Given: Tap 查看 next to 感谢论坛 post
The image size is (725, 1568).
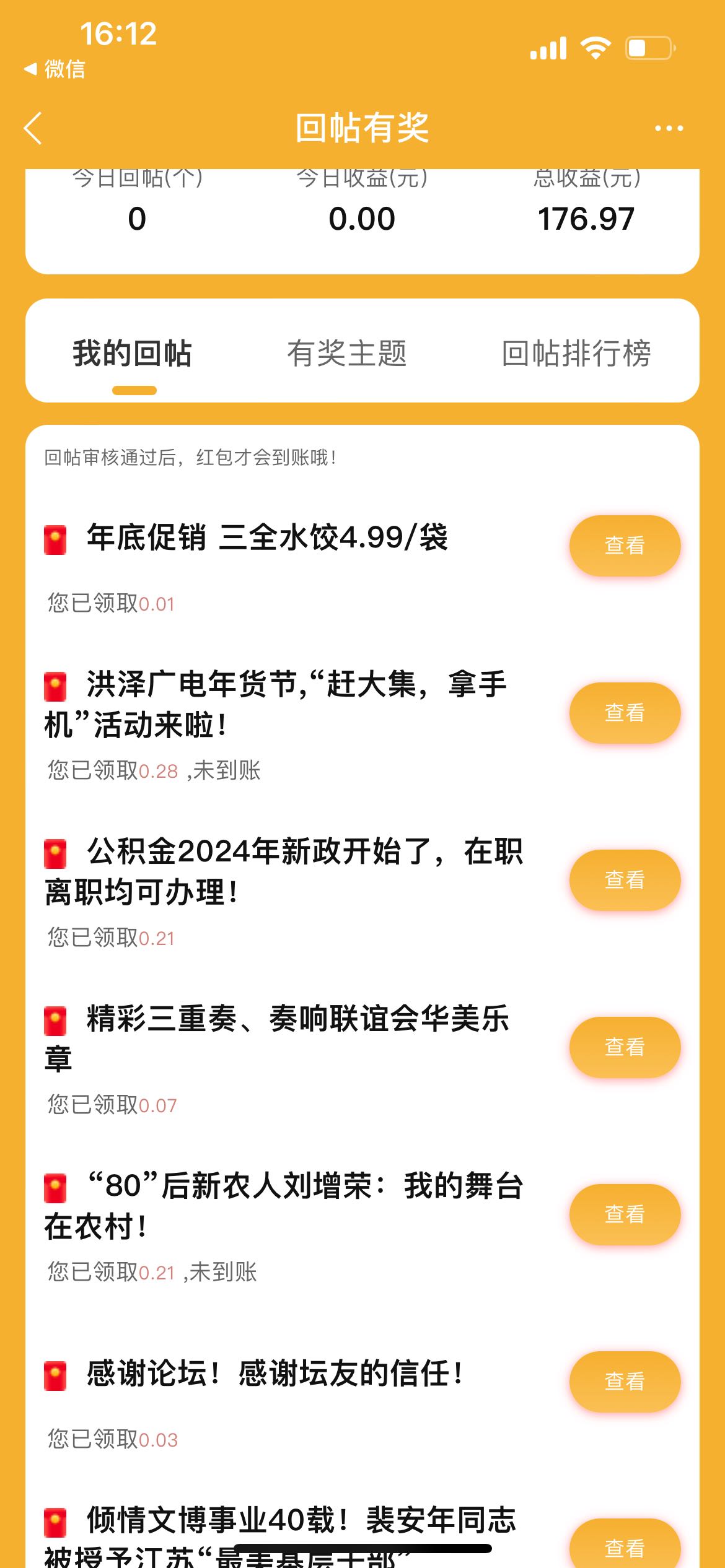Looking at the screenshot, I should [625, 1382].
